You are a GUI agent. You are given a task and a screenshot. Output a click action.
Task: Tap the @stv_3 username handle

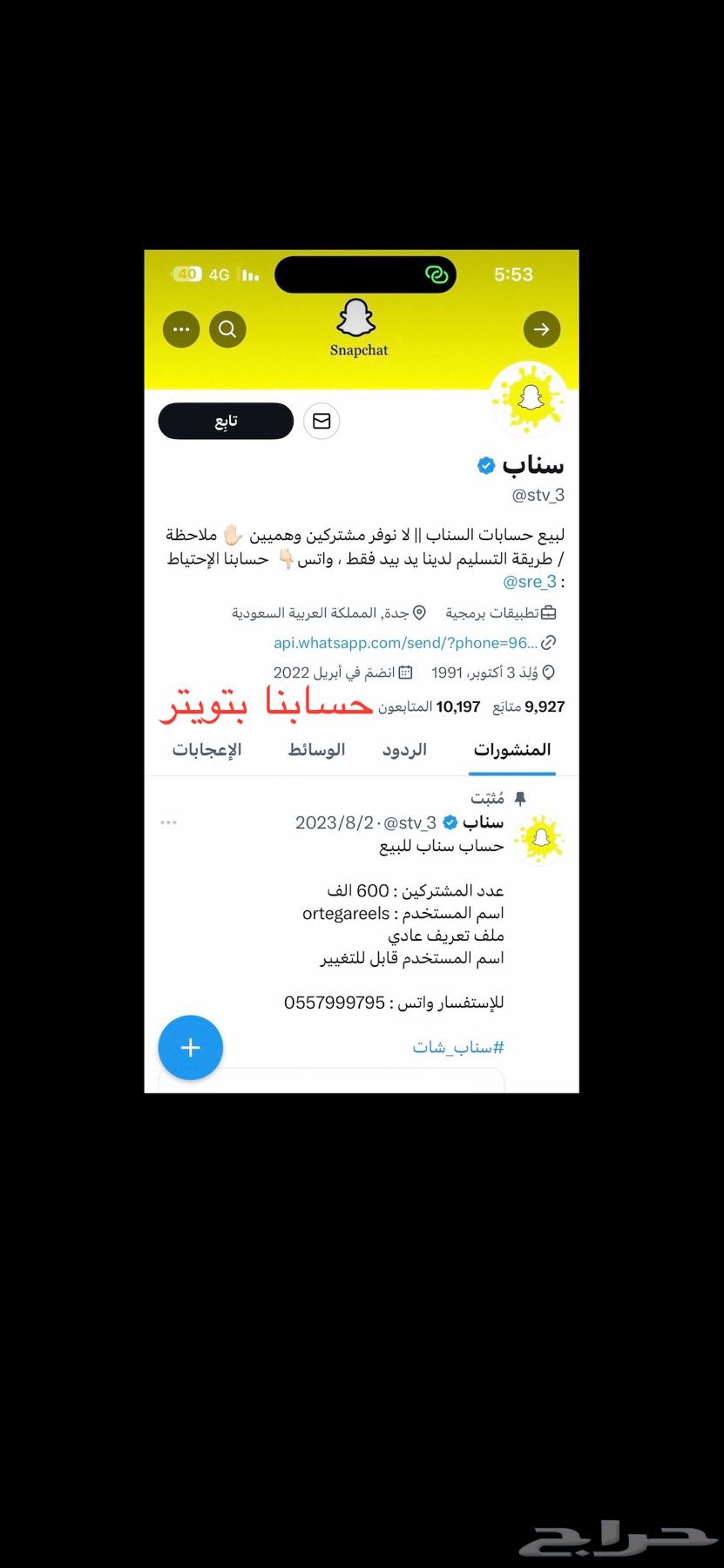tap(535, 494)
